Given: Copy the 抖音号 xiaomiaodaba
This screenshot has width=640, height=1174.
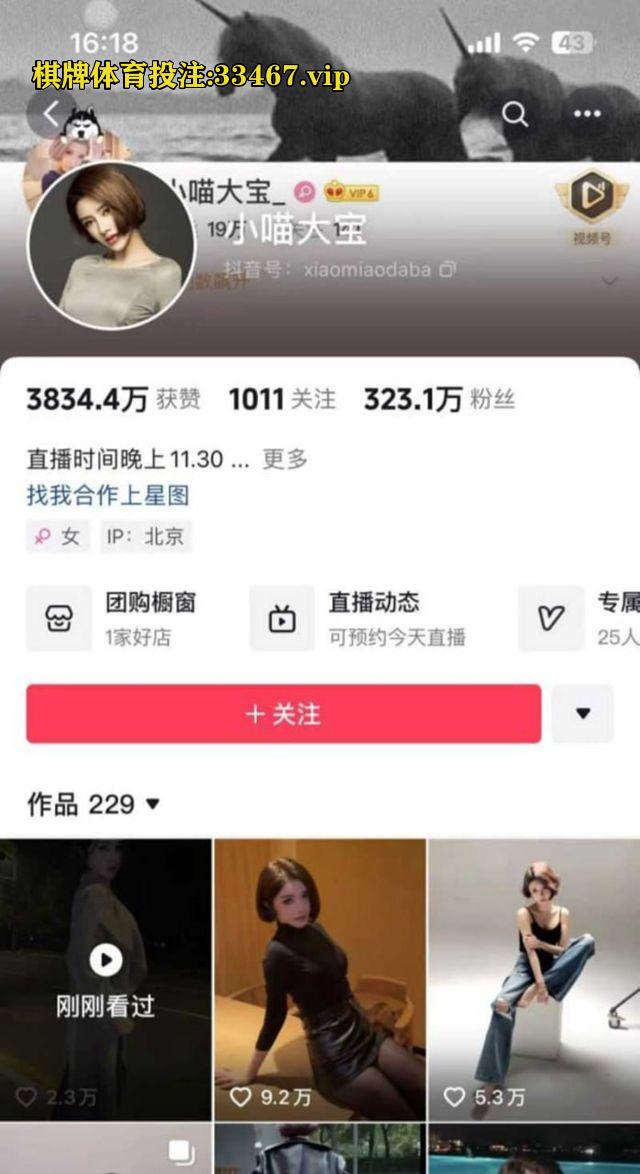Looking at the screenshot, I should tap(448, 270).
